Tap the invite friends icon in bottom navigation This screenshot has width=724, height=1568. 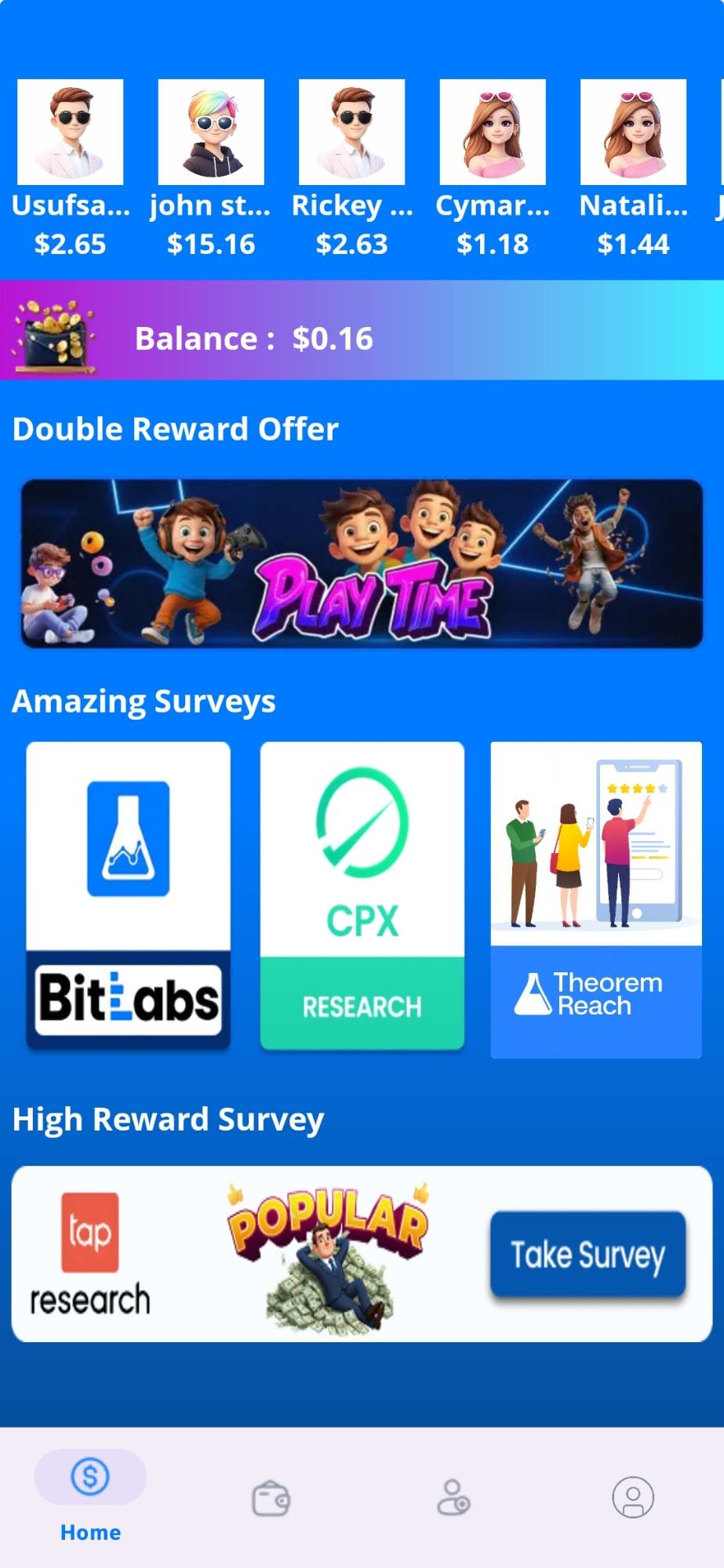[x=453, y=1494]
